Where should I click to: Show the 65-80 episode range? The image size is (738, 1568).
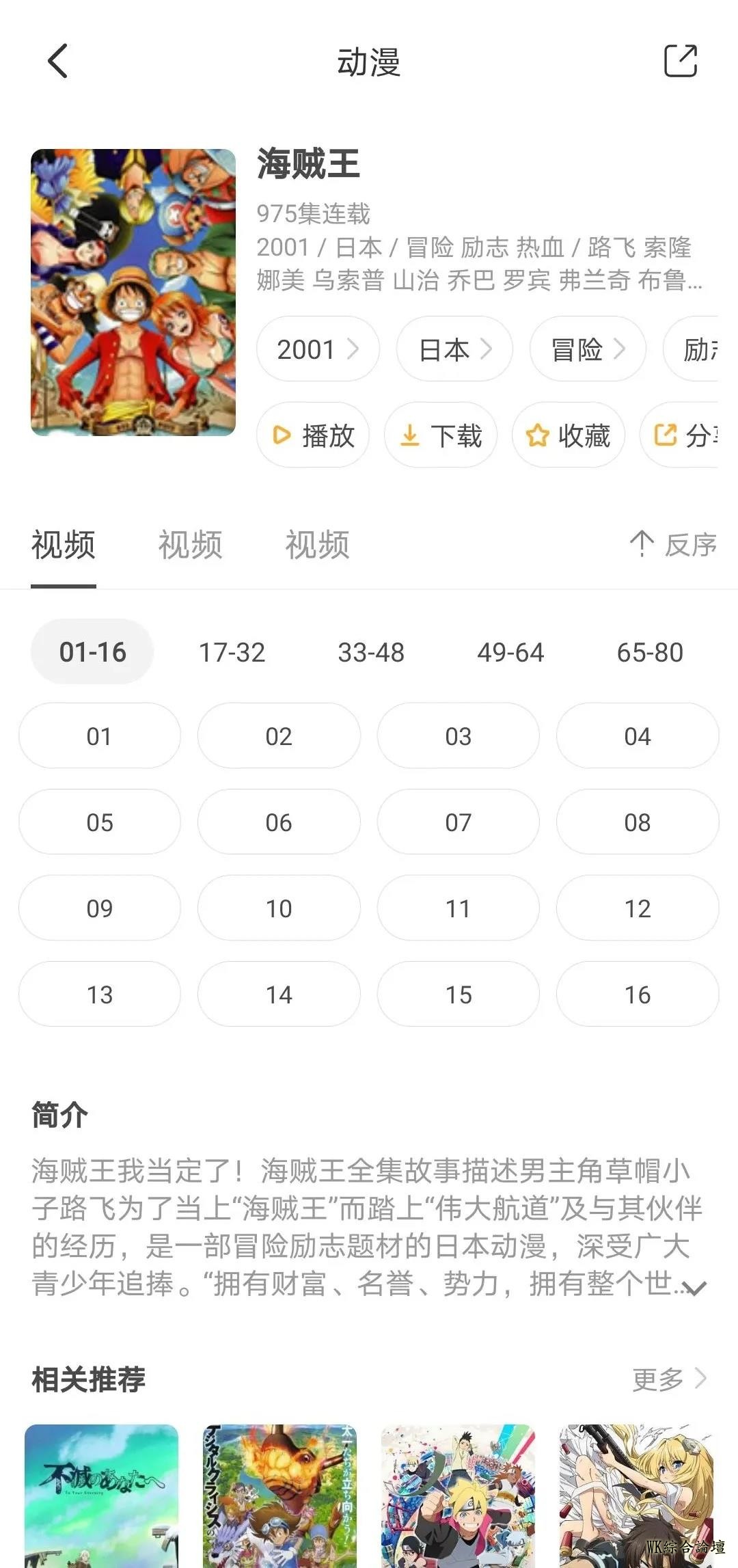(650, 652)
